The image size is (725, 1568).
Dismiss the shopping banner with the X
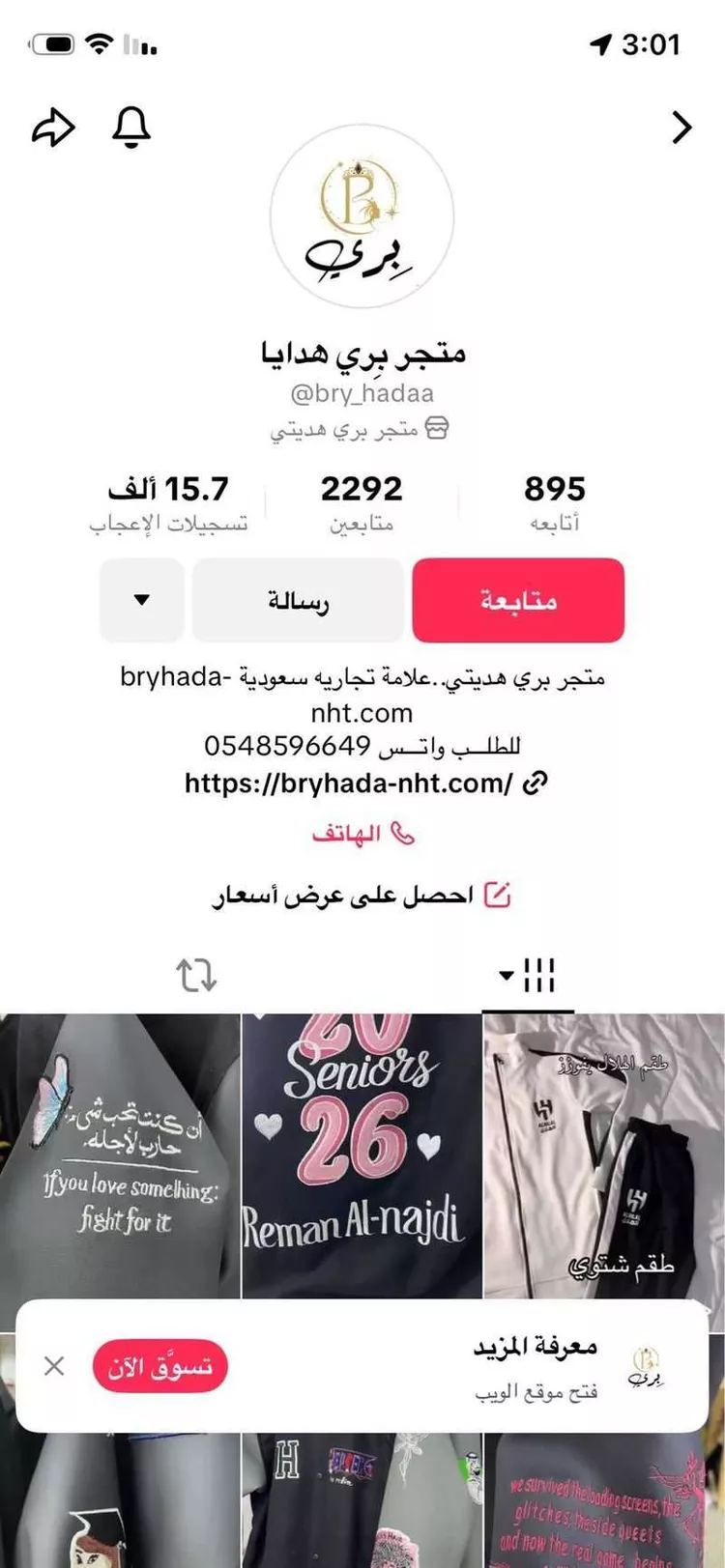tap(54, 1365)
